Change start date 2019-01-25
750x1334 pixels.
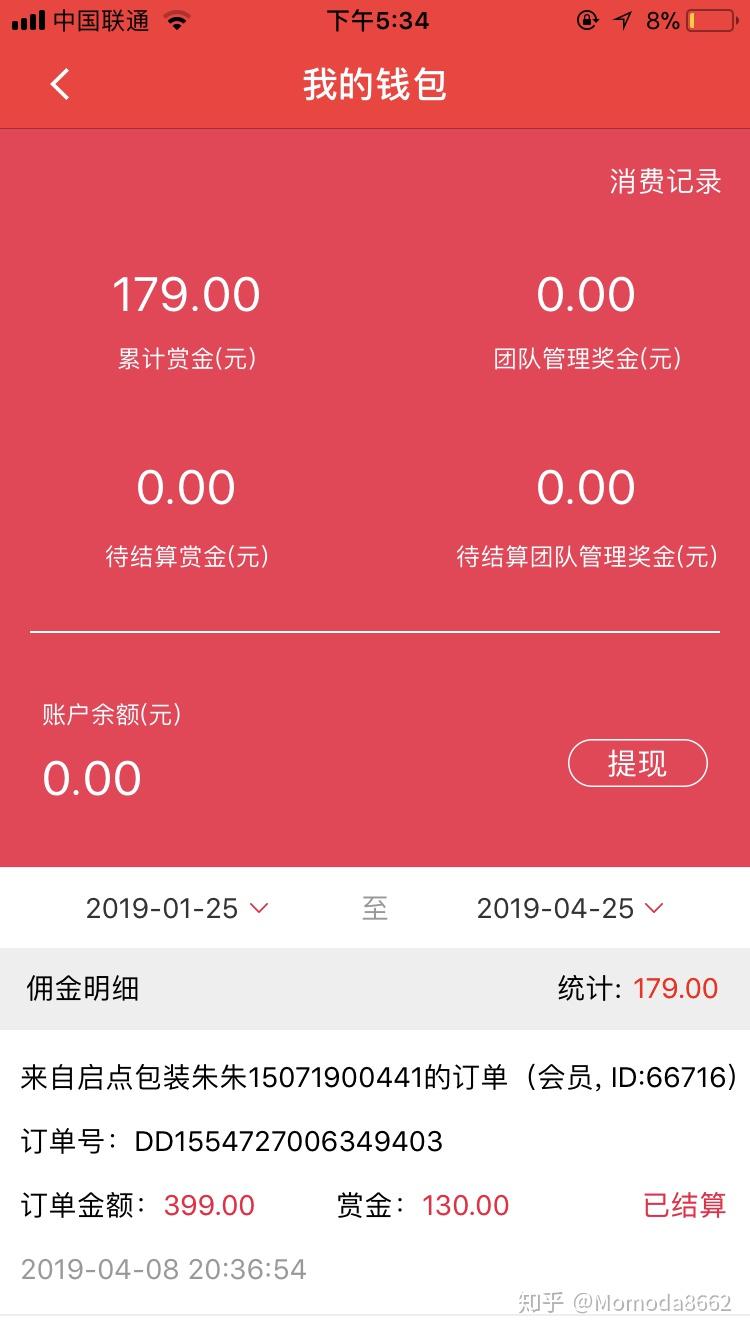pos(177,908)
